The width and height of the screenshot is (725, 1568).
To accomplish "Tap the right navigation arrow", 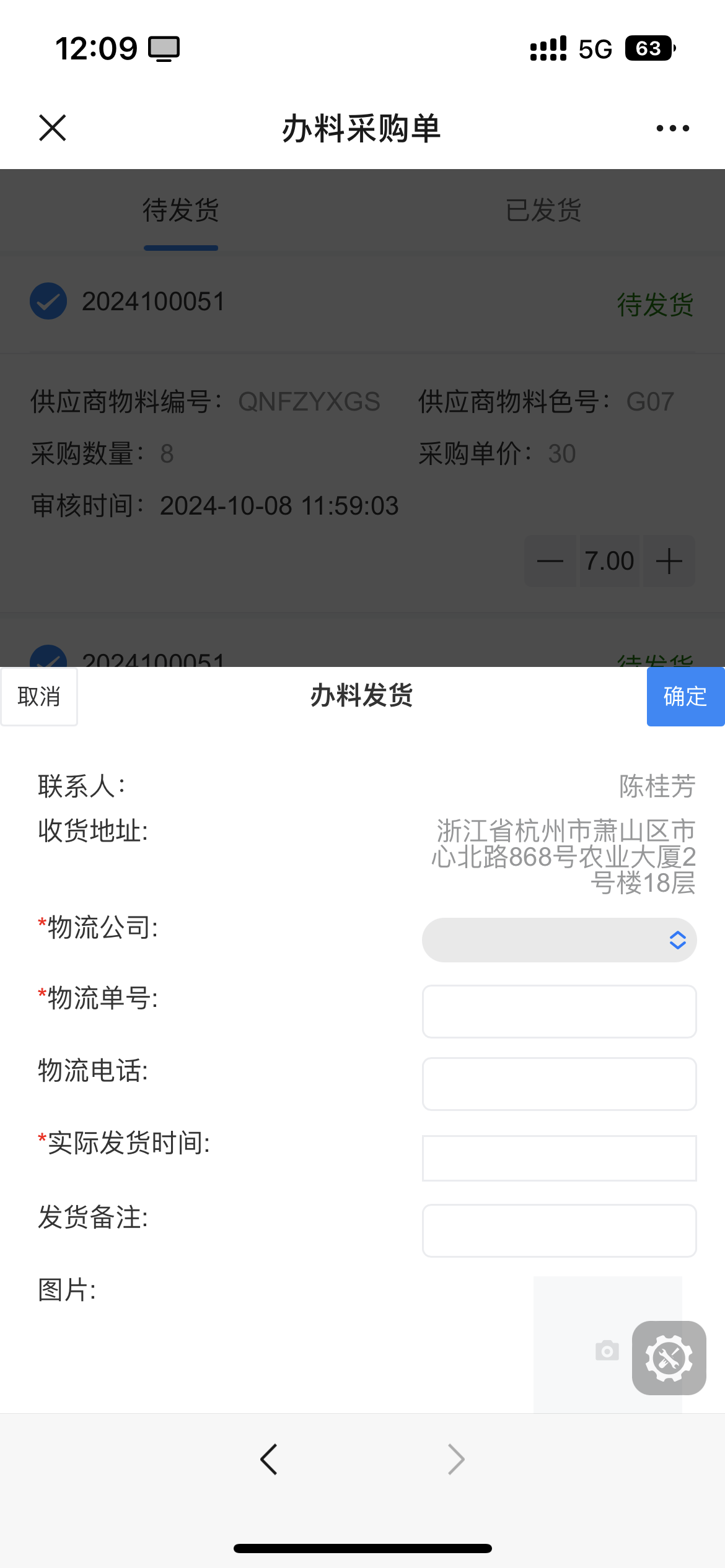I will [x=455, y=1460].
